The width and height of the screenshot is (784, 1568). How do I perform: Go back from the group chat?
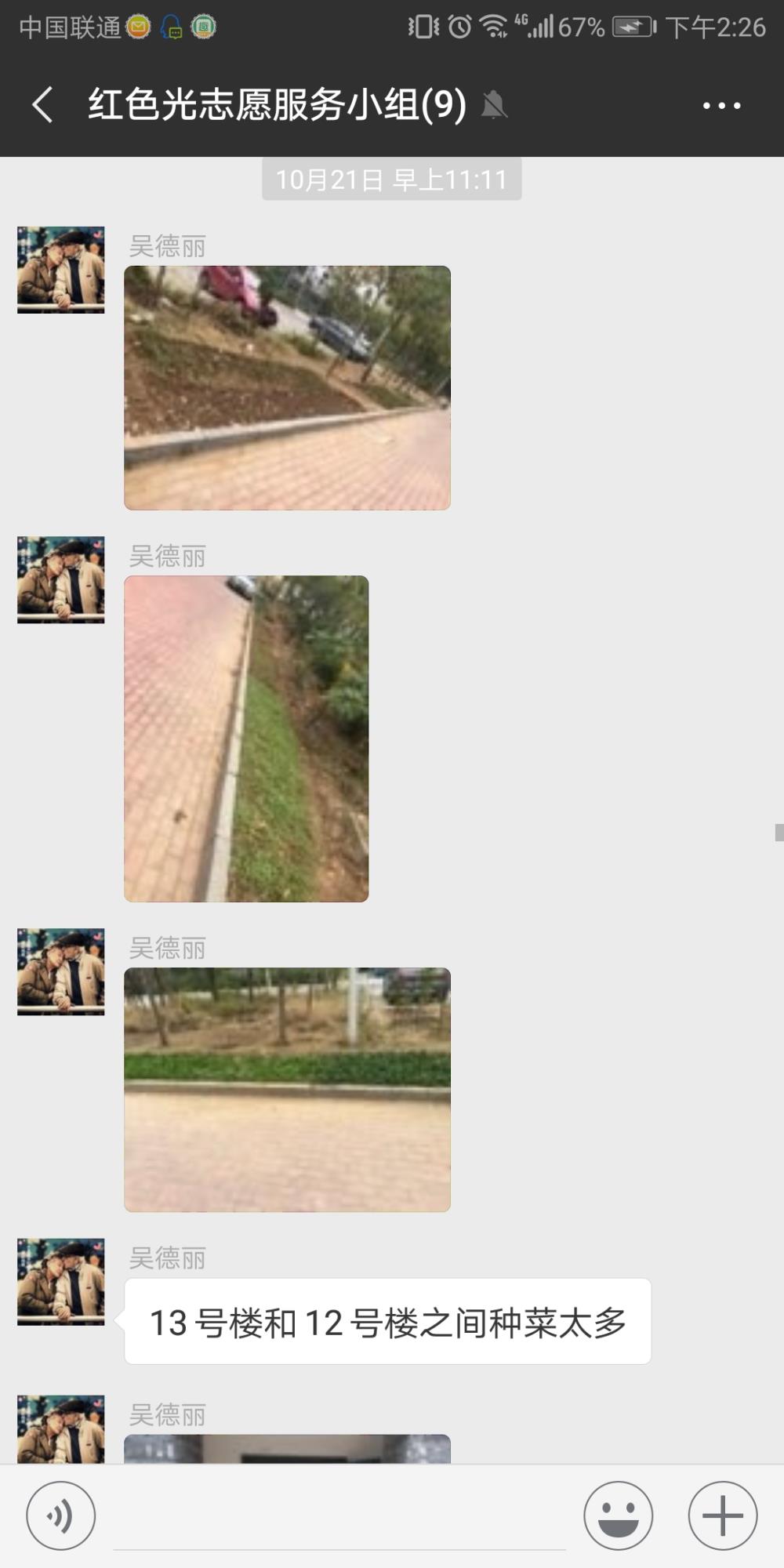coord(42,104)
